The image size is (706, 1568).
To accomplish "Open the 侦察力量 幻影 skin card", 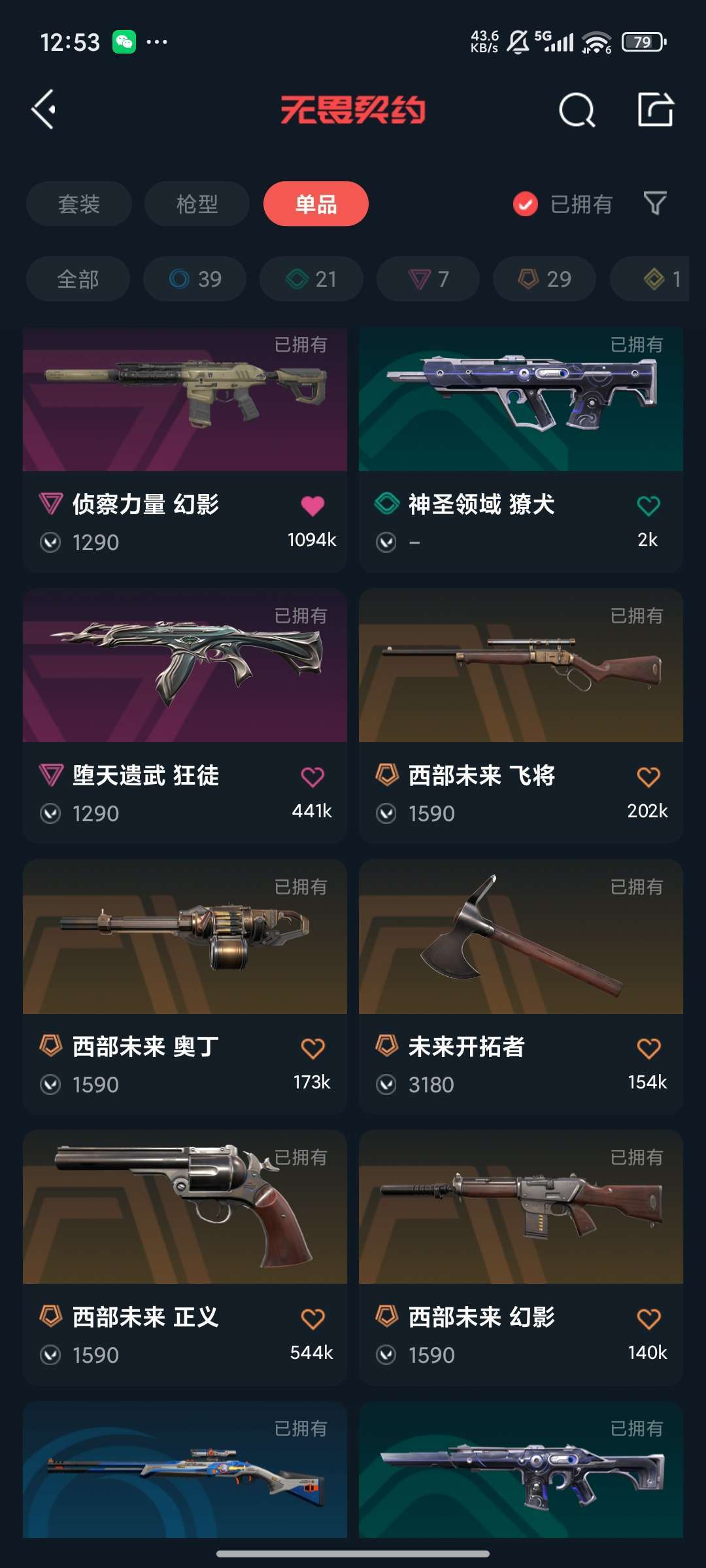I will click(185, 450).
